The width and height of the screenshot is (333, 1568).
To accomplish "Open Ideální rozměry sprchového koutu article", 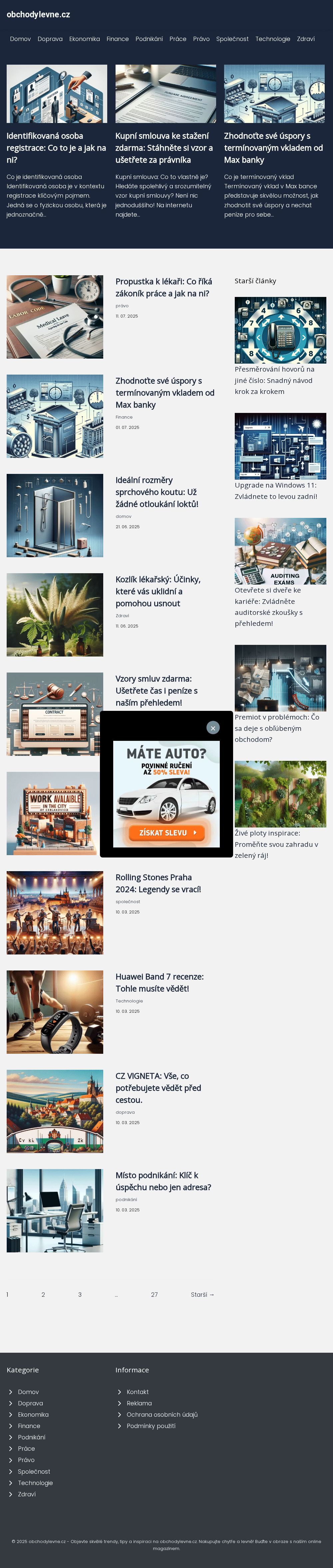I will 157,492.
